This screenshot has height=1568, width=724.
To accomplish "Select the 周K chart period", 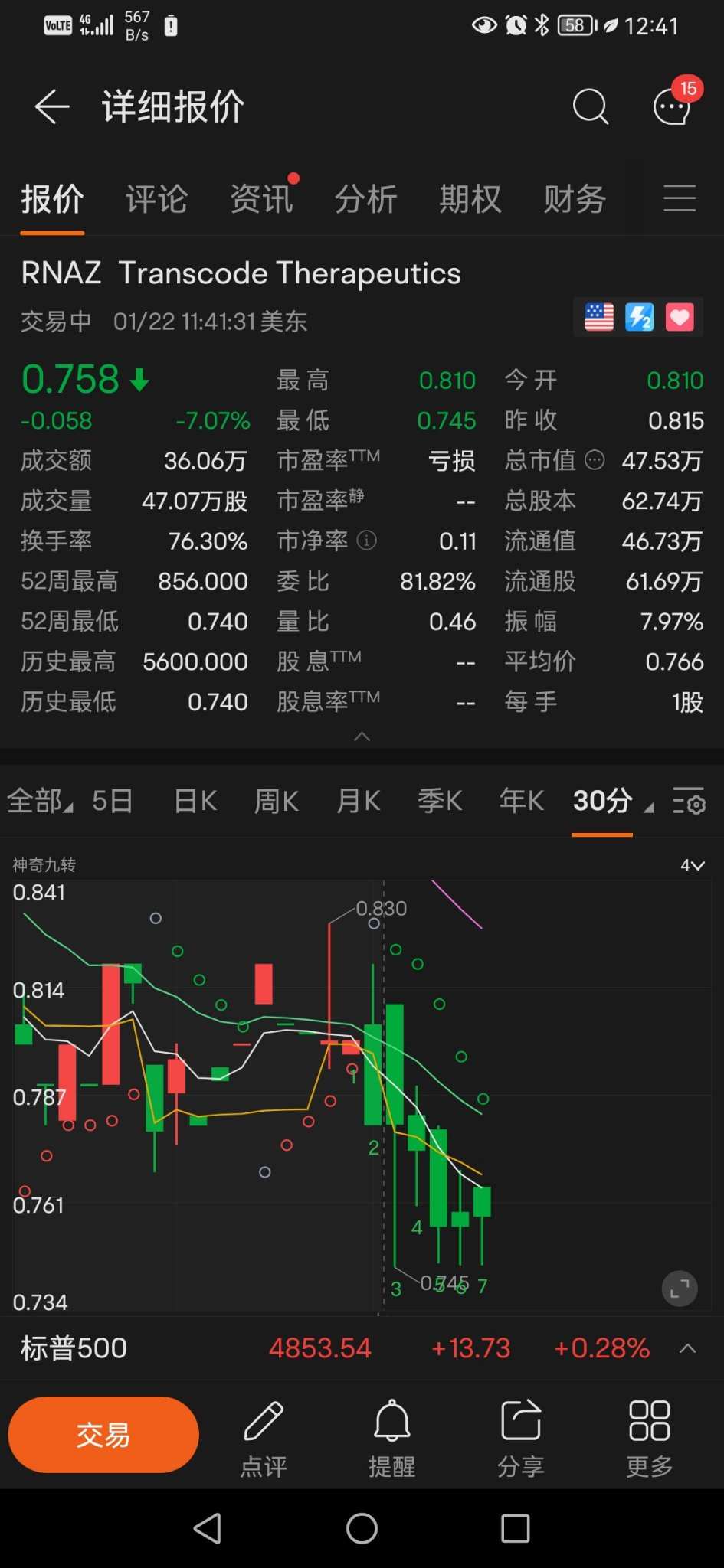I will tap(277, 801).
